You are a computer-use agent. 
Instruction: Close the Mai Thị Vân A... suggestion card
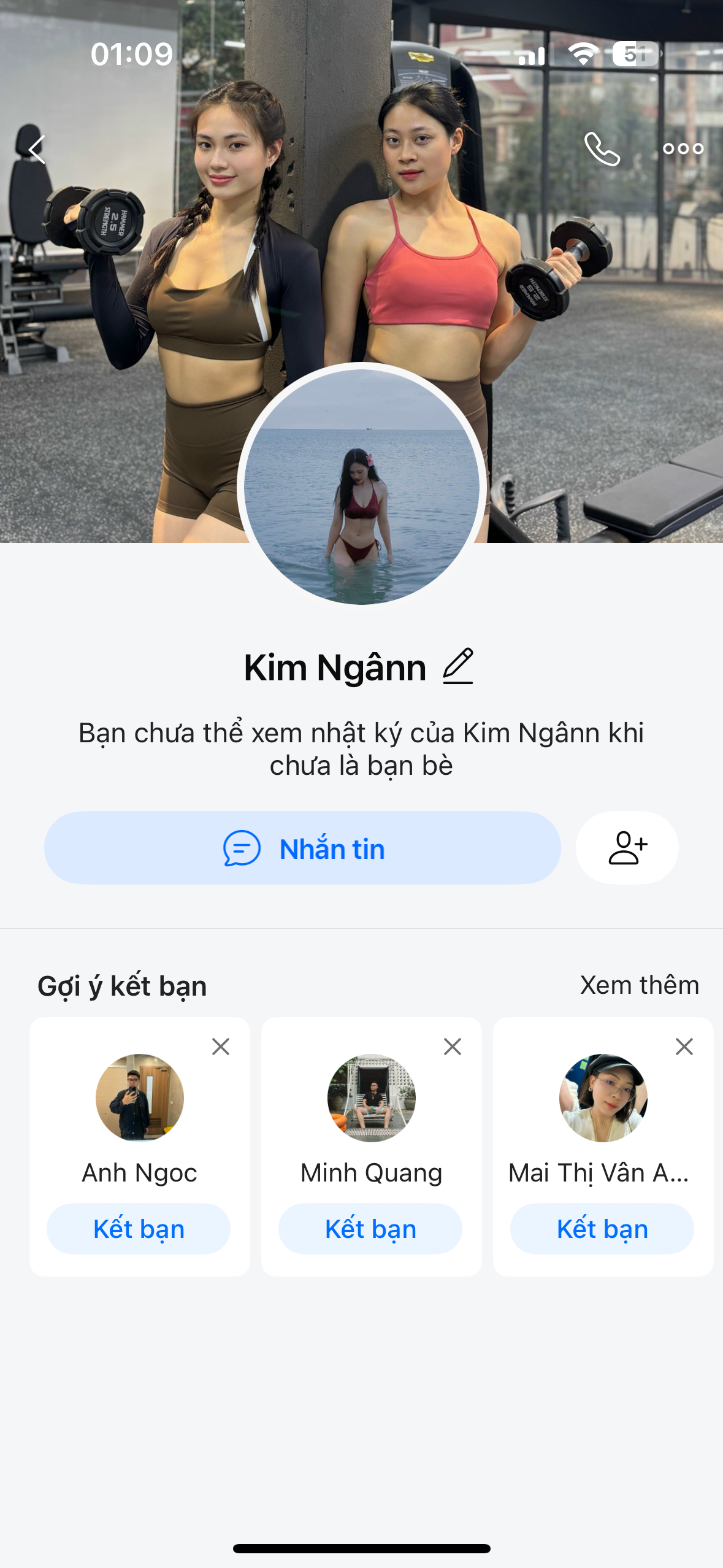(684, 1047)
